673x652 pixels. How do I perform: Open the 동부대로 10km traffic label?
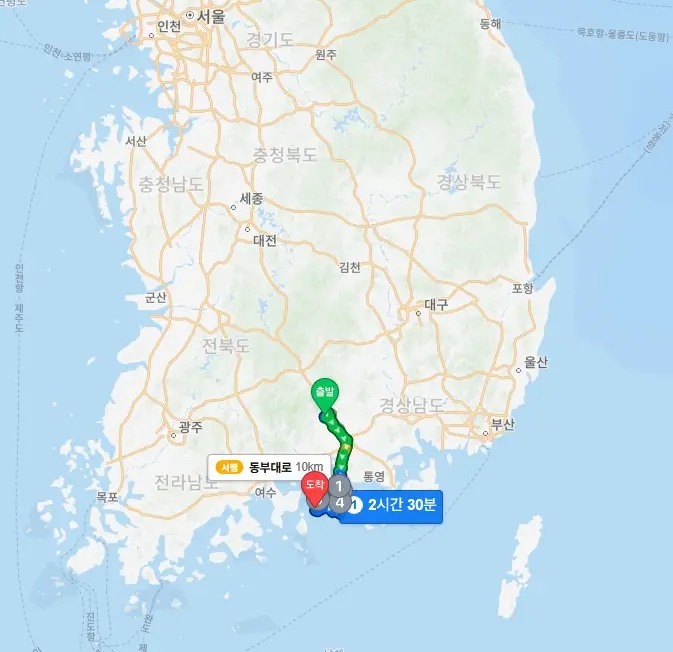pyautogui.click(x=270, y=467)
